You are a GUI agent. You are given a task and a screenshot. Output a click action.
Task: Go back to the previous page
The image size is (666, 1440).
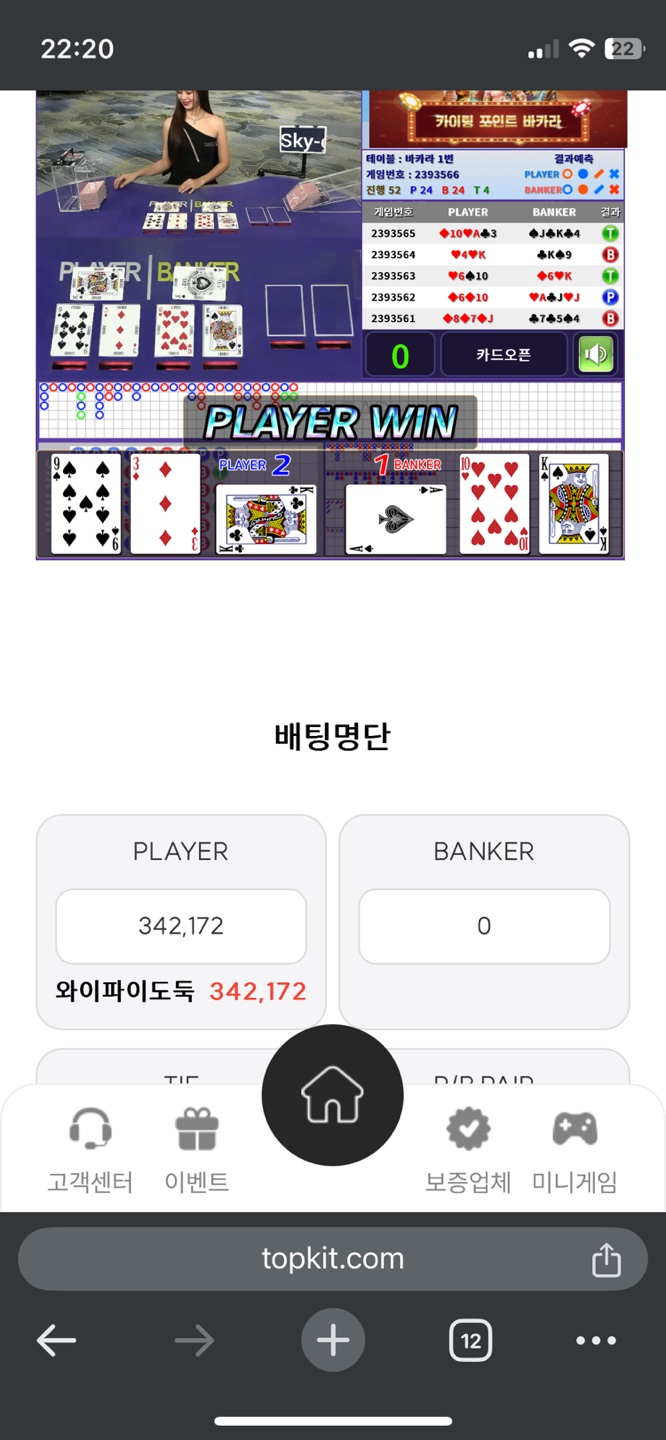[56, 1340]
